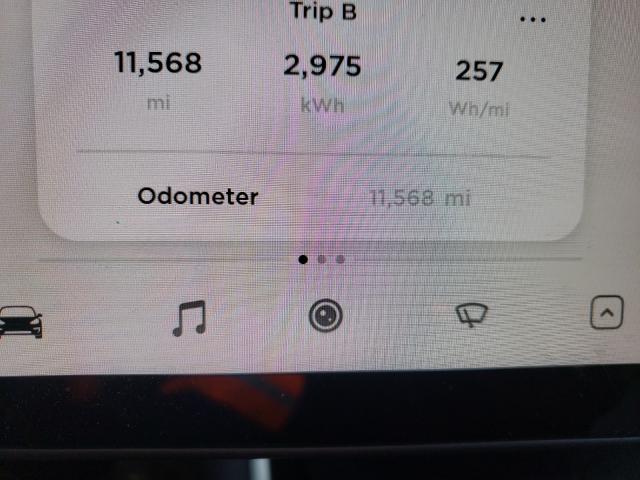Open the music player

pos(188,318)
